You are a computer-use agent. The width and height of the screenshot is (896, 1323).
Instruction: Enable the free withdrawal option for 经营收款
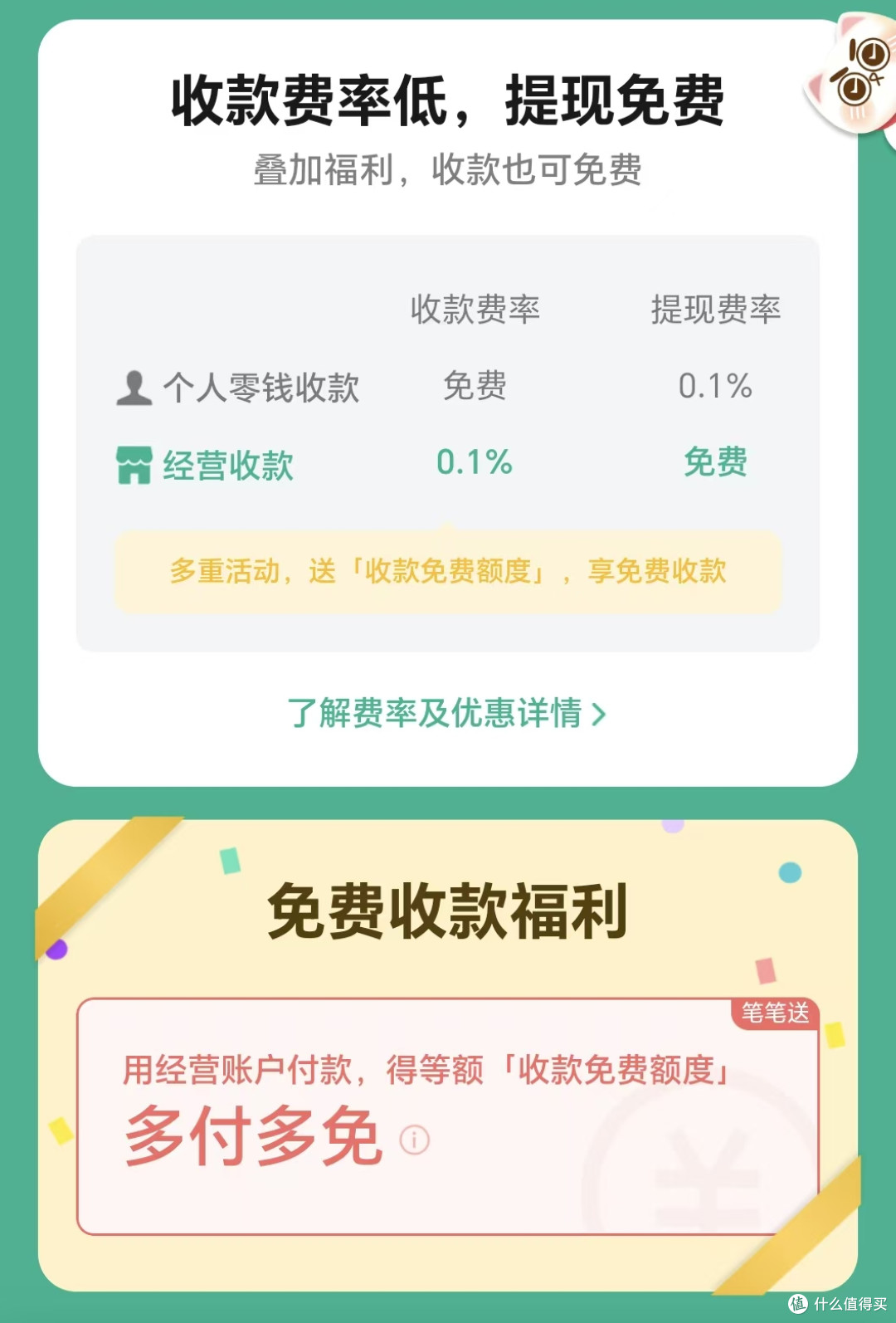[x=715, y=462]
